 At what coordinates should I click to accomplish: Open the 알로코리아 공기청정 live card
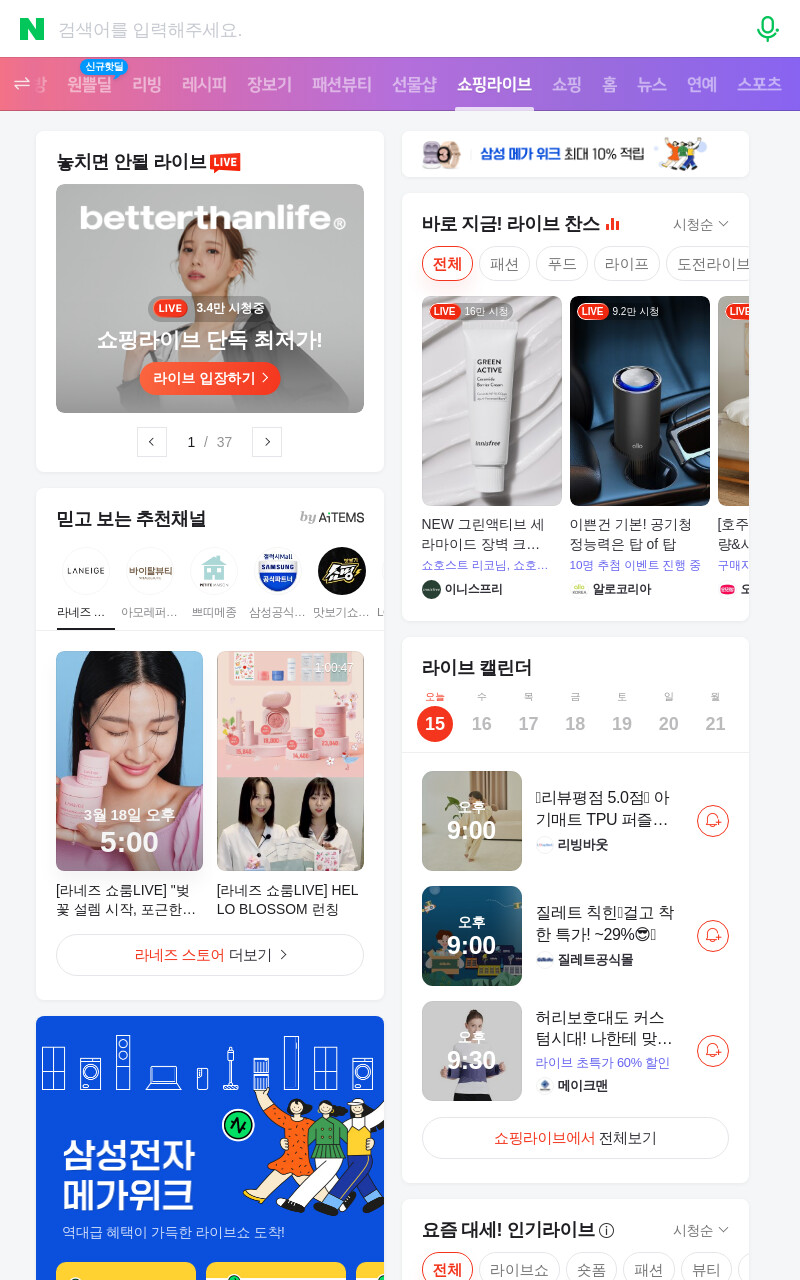pyautogui.click(x=640, y=447)
